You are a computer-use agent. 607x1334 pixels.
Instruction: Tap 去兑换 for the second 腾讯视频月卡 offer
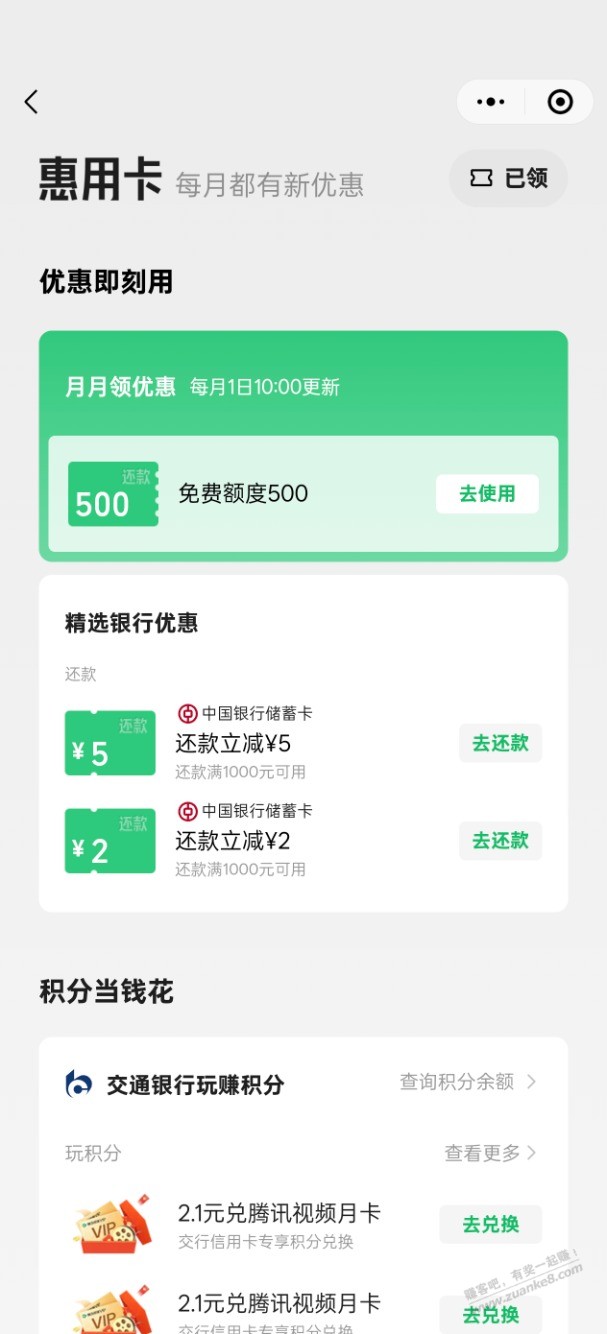tap(490, 1313)
